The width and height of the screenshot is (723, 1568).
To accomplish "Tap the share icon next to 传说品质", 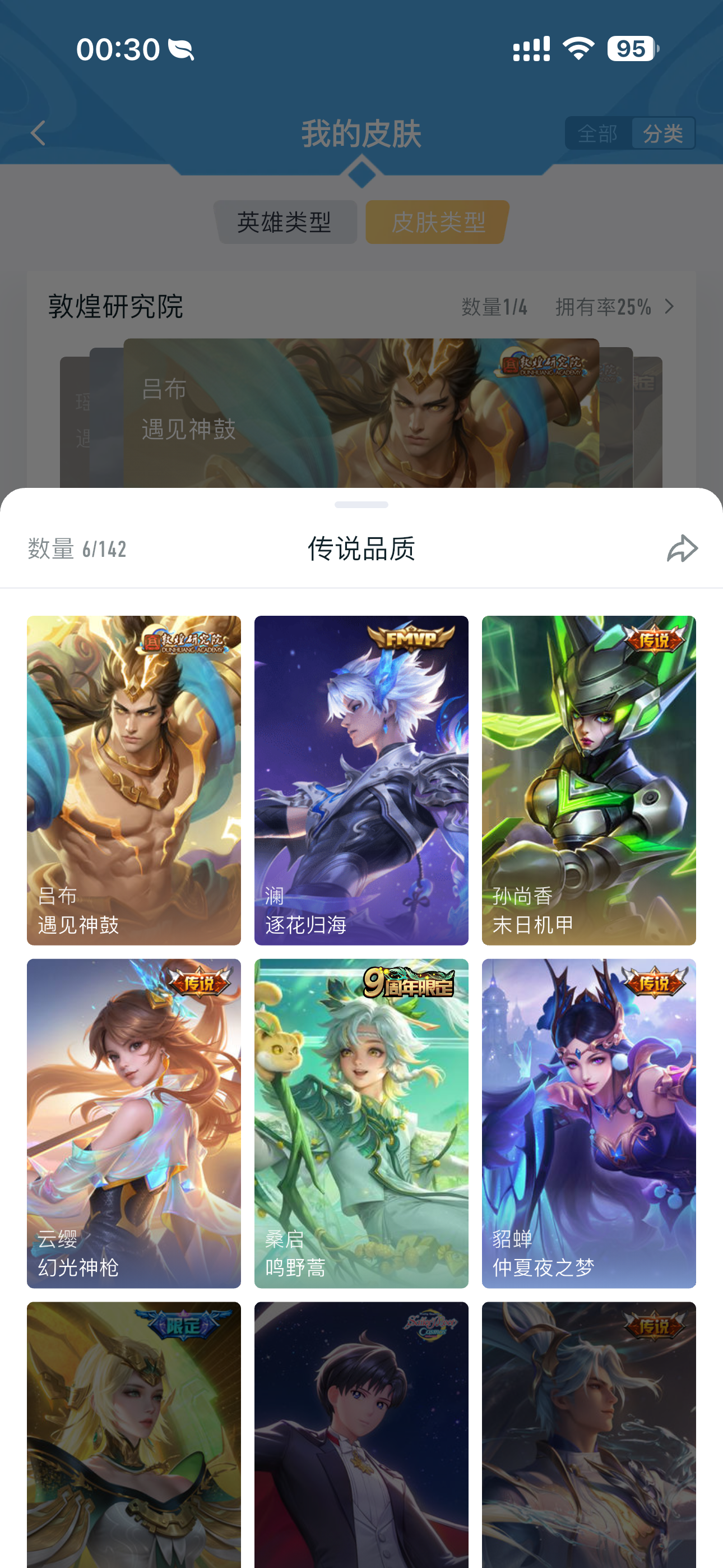I will click(682, 548).
